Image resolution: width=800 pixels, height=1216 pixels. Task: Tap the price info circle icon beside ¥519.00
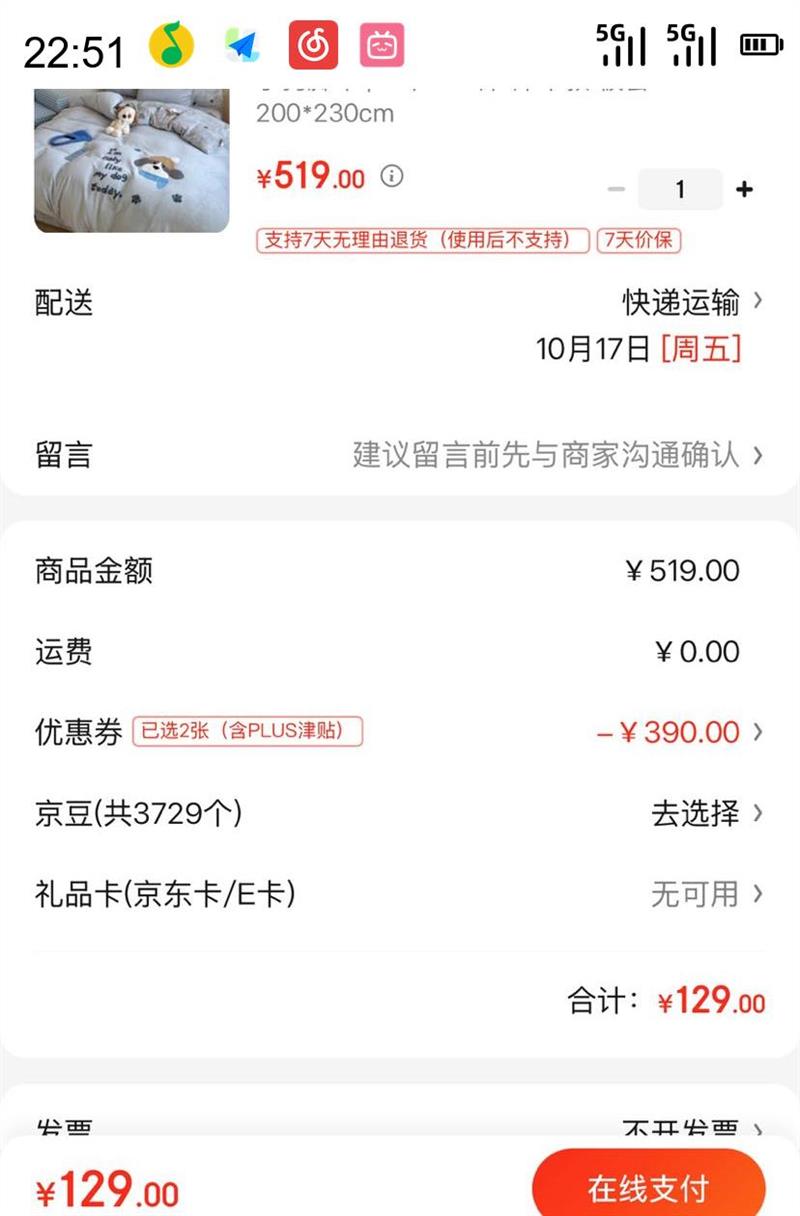(x=390, y=176)
